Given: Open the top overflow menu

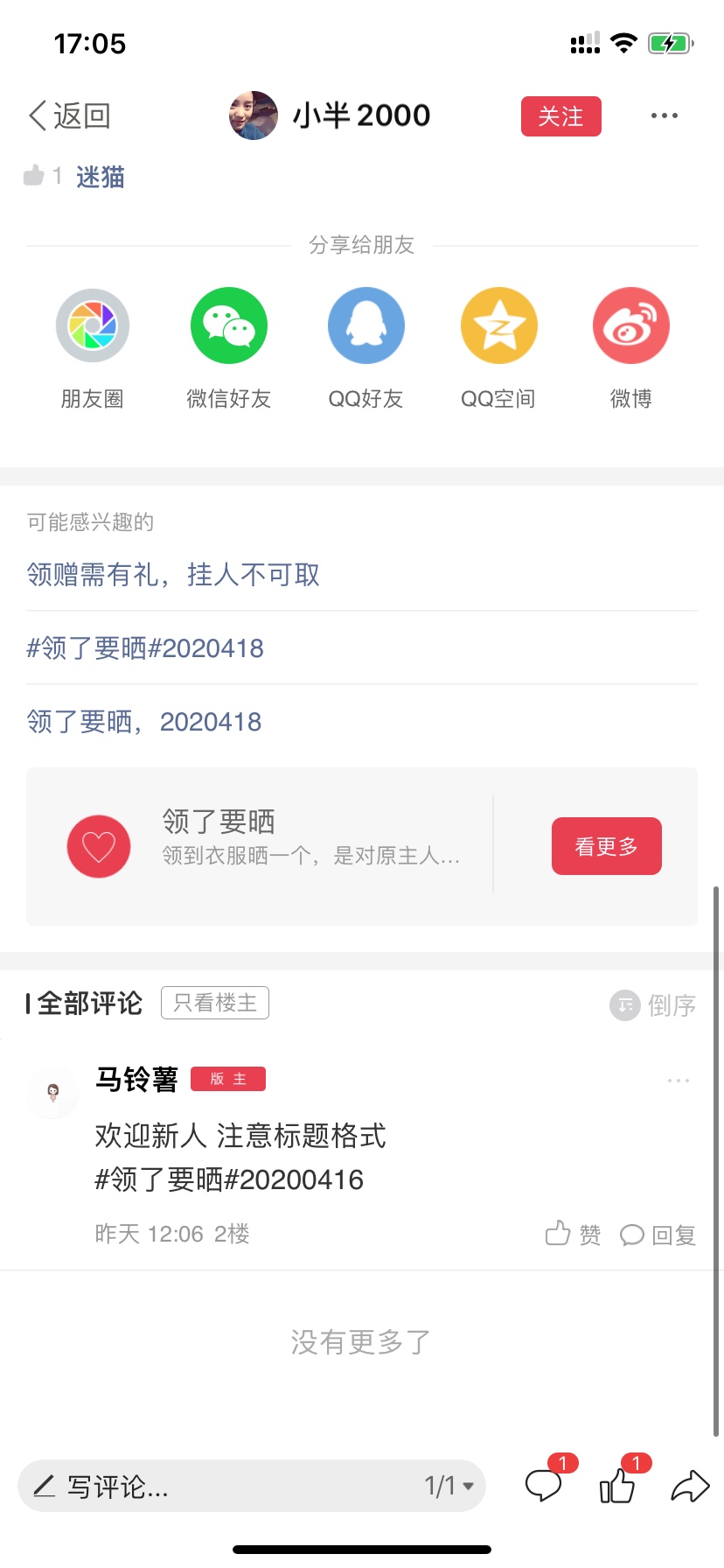Looking at the screenshot, I should [665, 115].
